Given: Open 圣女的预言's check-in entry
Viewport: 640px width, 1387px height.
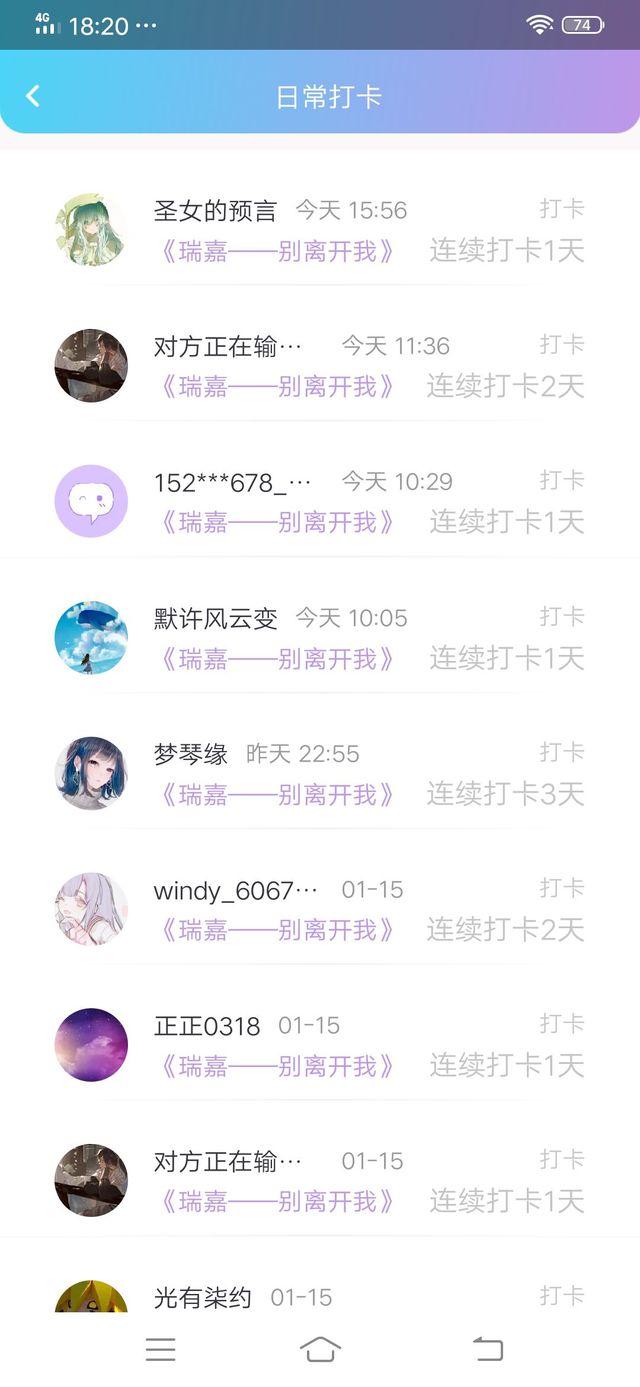Looking at the screenshot, I should click(320, 231).
